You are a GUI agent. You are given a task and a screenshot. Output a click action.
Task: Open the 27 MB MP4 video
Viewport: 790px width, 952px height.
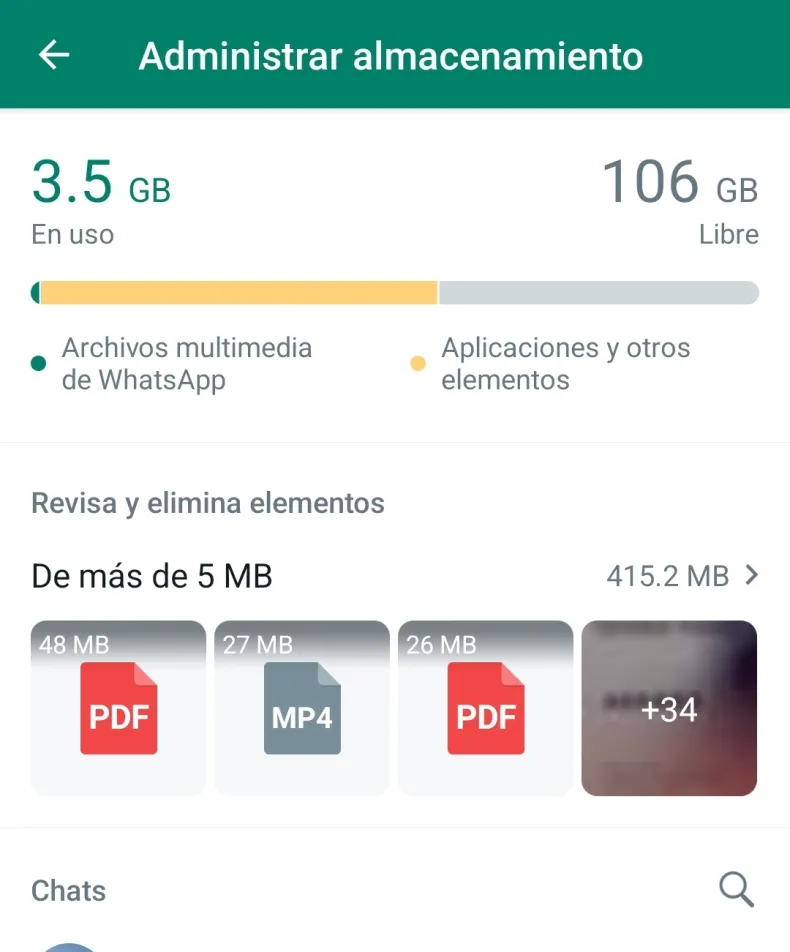(302, 708)
